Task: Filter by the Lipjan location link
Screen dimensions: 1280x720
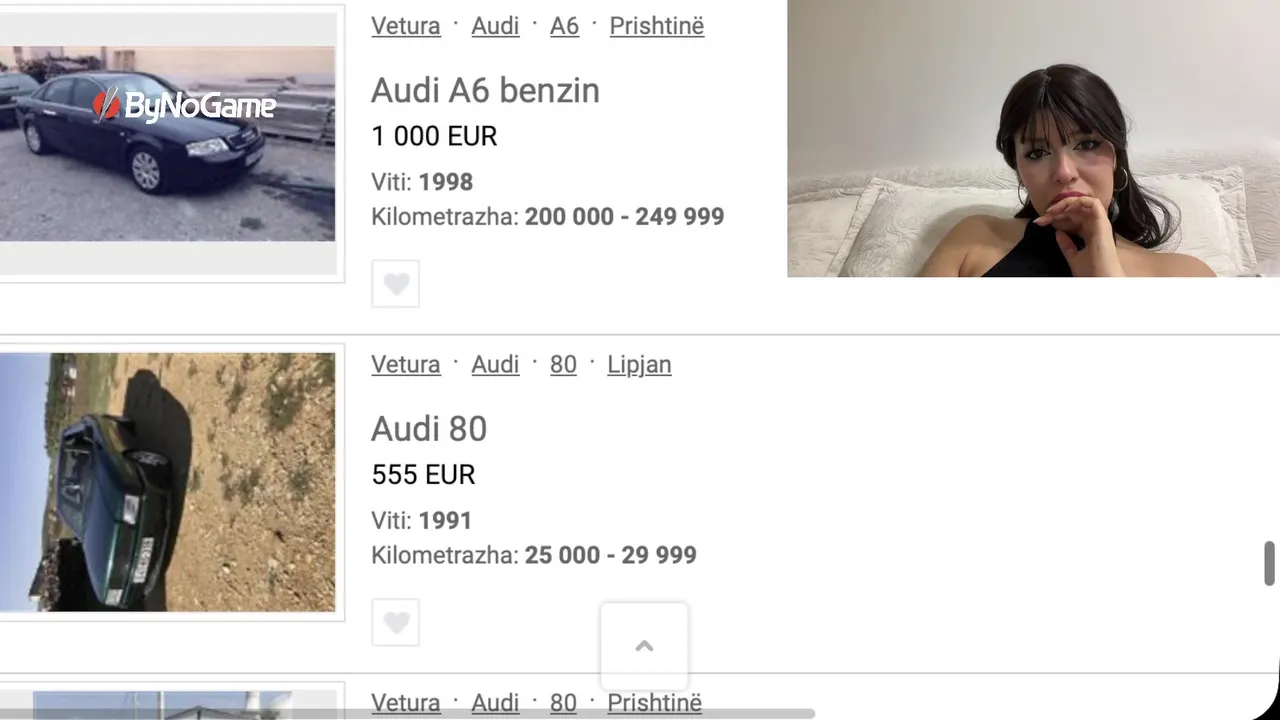Action: point(639,364)
